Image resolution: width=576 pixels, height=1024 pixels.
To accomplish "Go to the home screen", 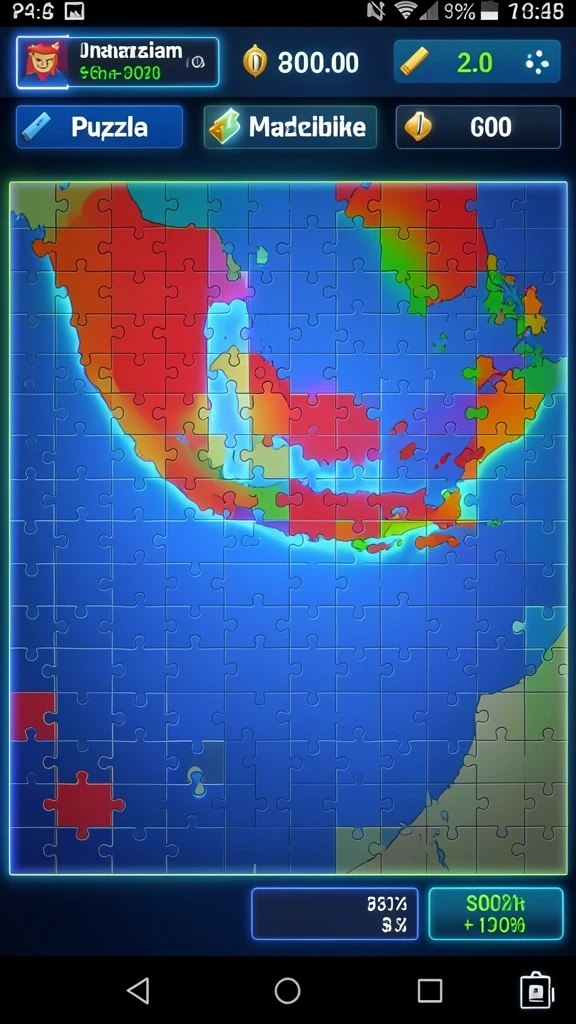I will (287, 991).
